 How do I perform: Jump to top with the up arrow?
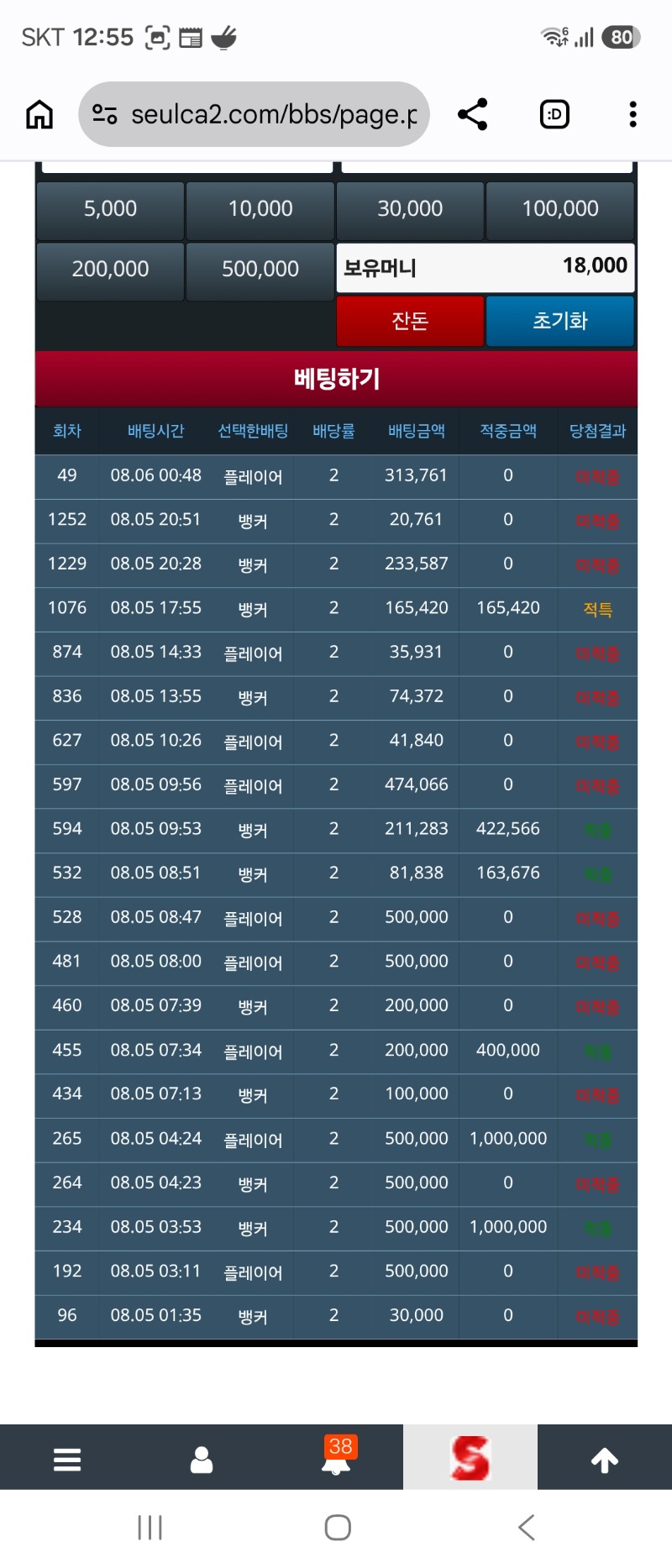(x=605, y=1460)
